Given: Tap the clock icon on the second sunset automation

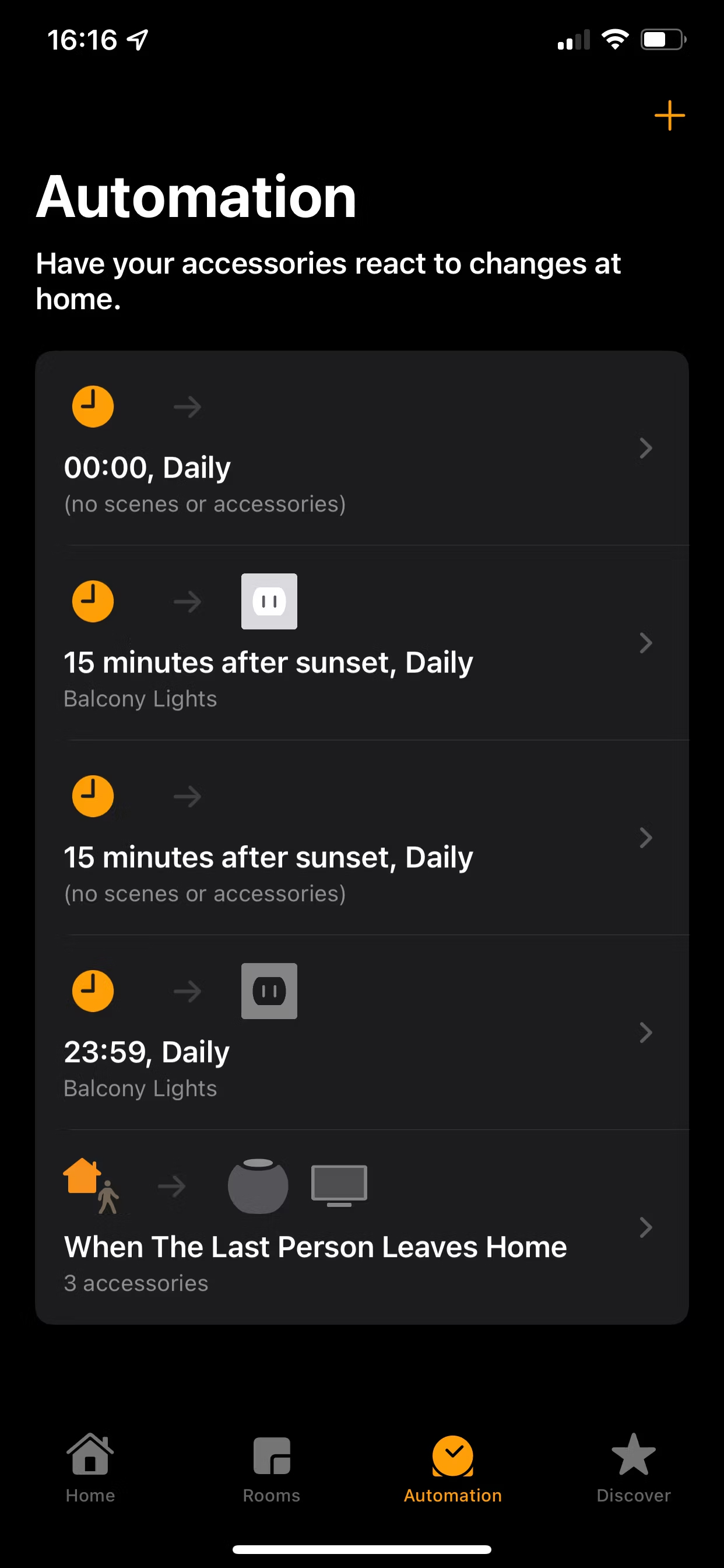Looking at the screenshot, I should pyautogui.click(x=93, y=796).
